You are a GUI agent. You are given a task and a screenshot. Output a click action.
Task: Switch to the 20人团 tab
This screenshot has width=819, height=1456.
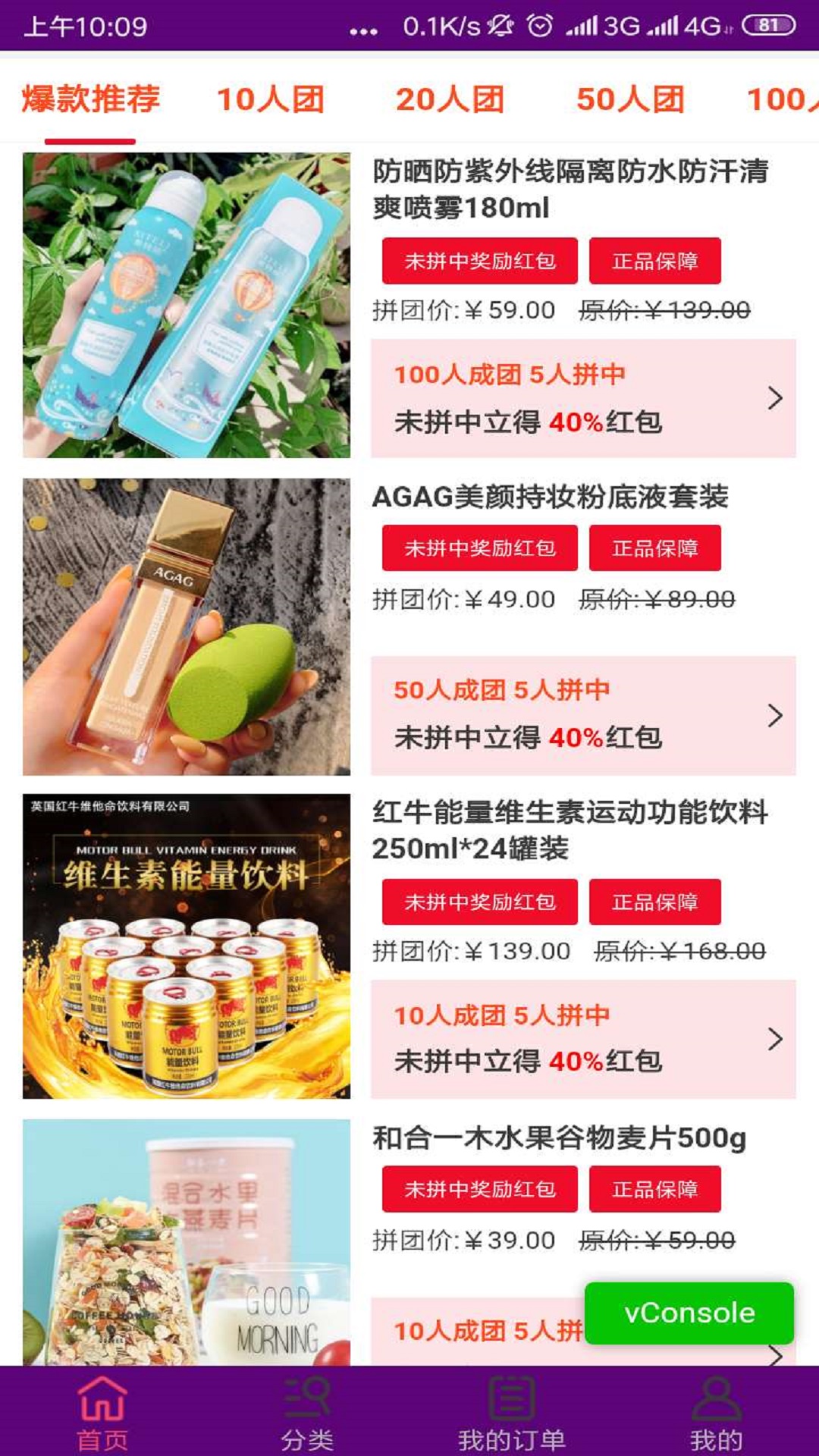click(x=450, y=99)
